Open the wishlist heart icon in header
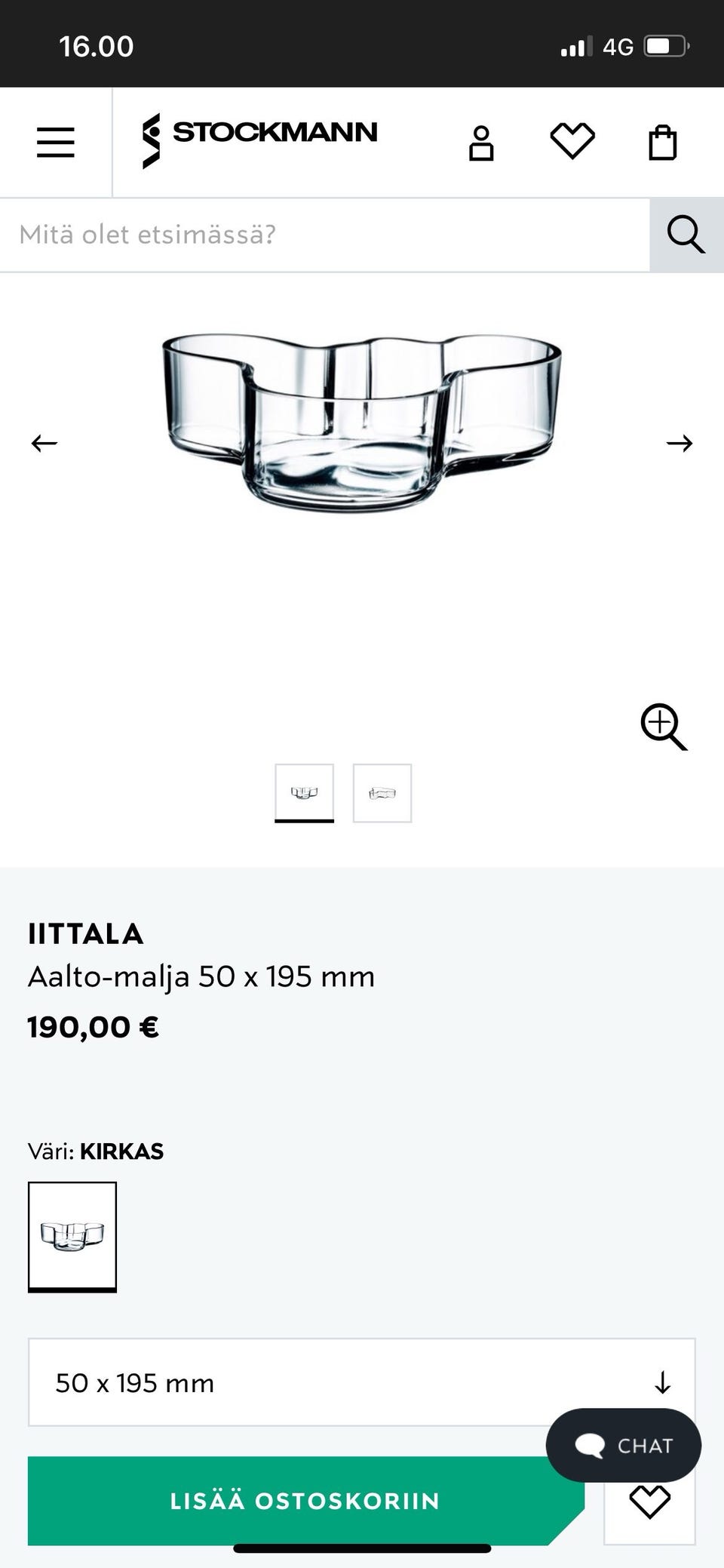This screenshot has height=1568, width=724. 573,140
